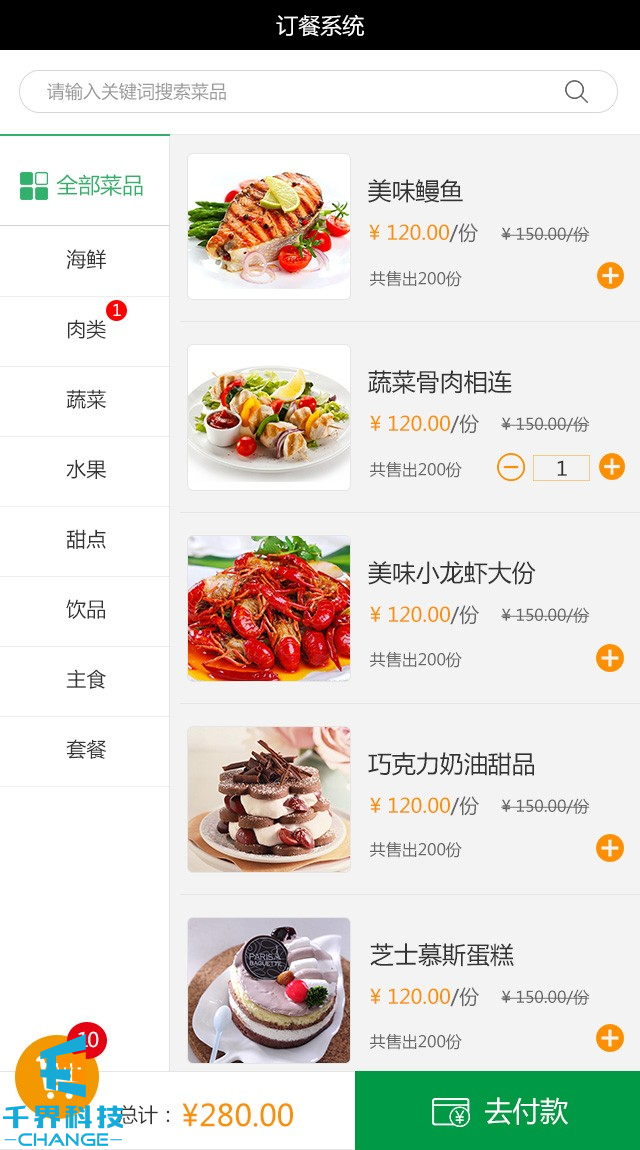Image resolution: width=640 pixels, height=1150 pixels.
Task: Tap the search box for dishes
Action: click(290, 92)
